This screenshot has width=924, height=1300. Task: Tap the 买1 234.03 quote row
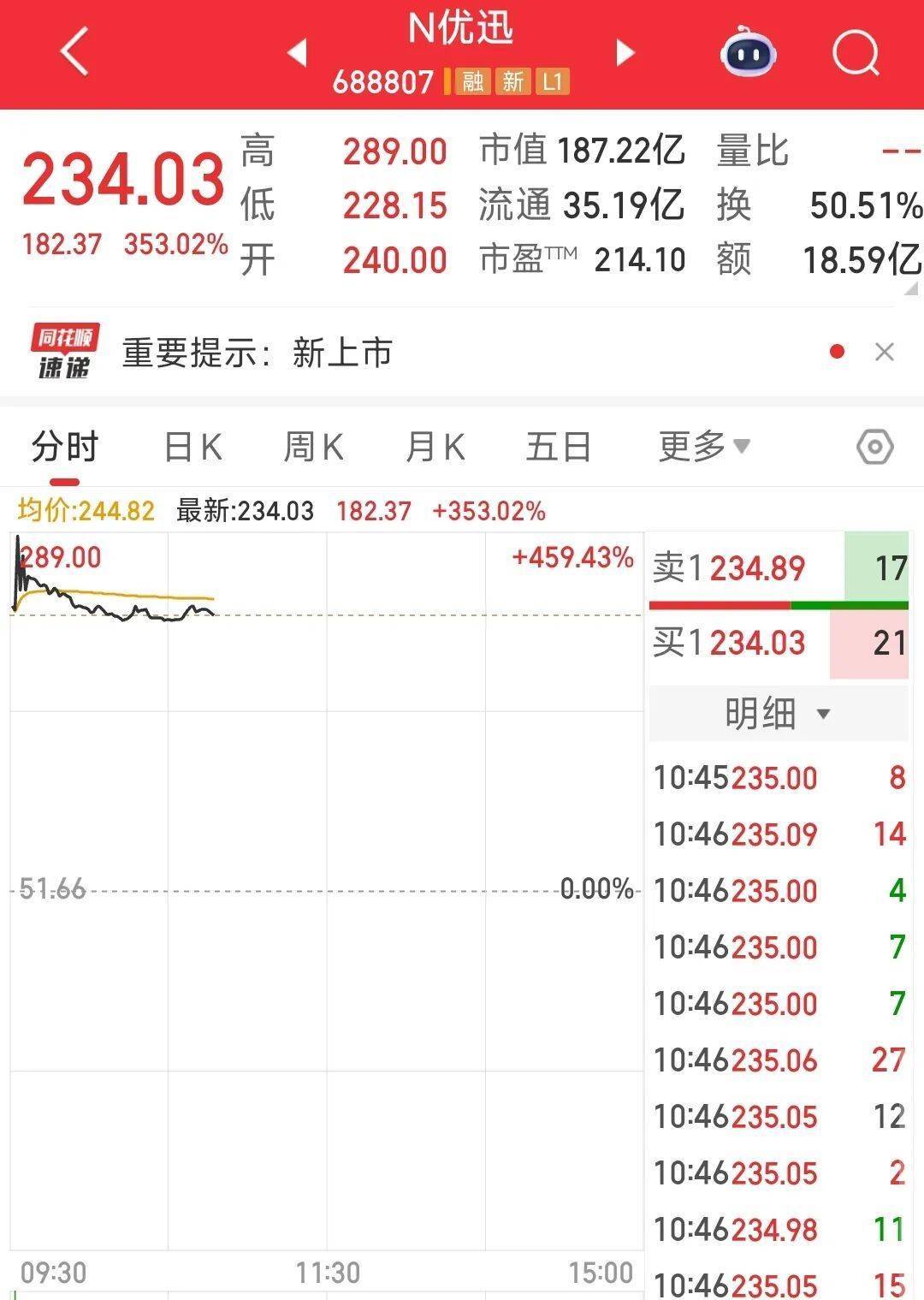coord(777,642)
